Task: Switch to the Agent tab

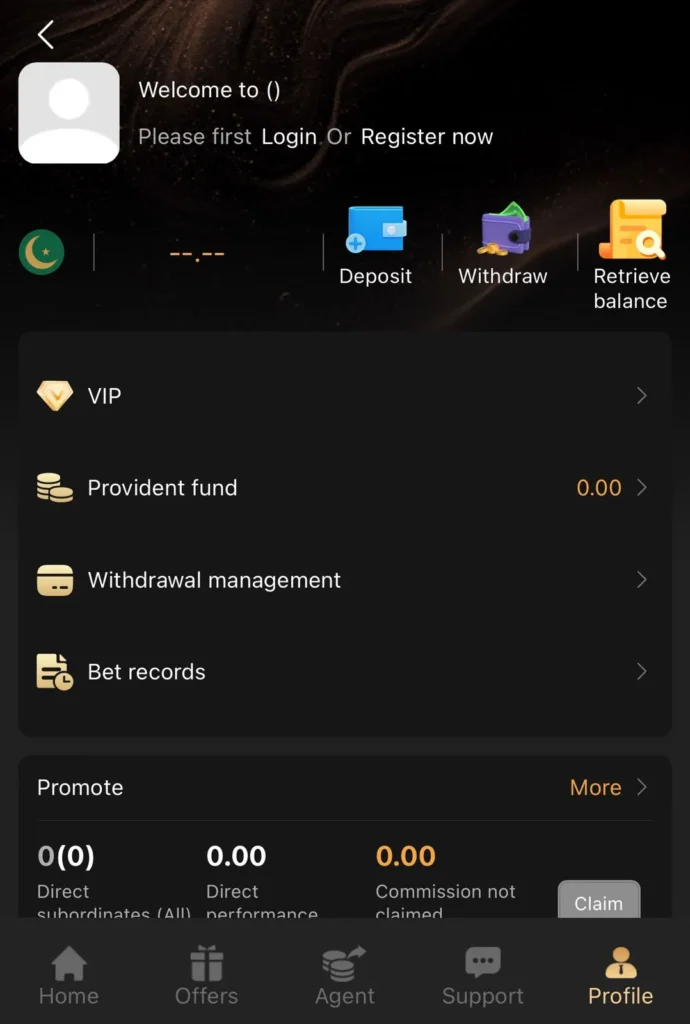Action: [345, 977]
